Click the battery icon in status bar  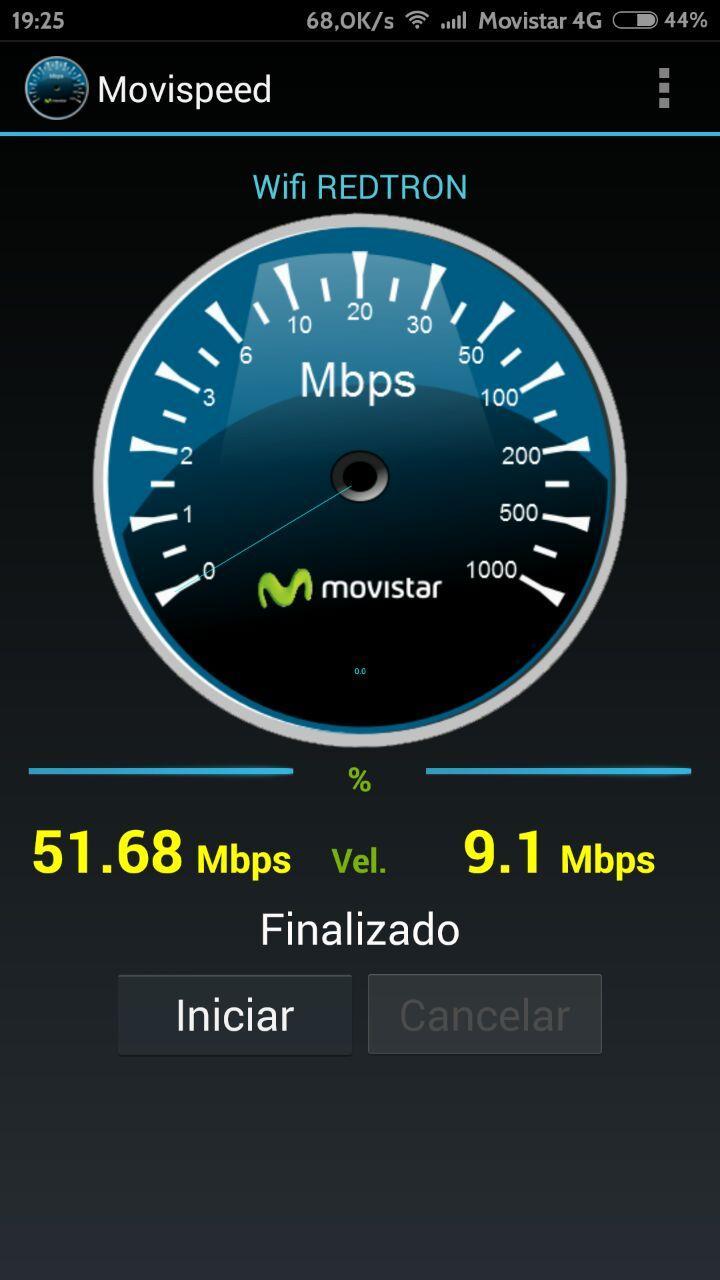tap(637, 17)
